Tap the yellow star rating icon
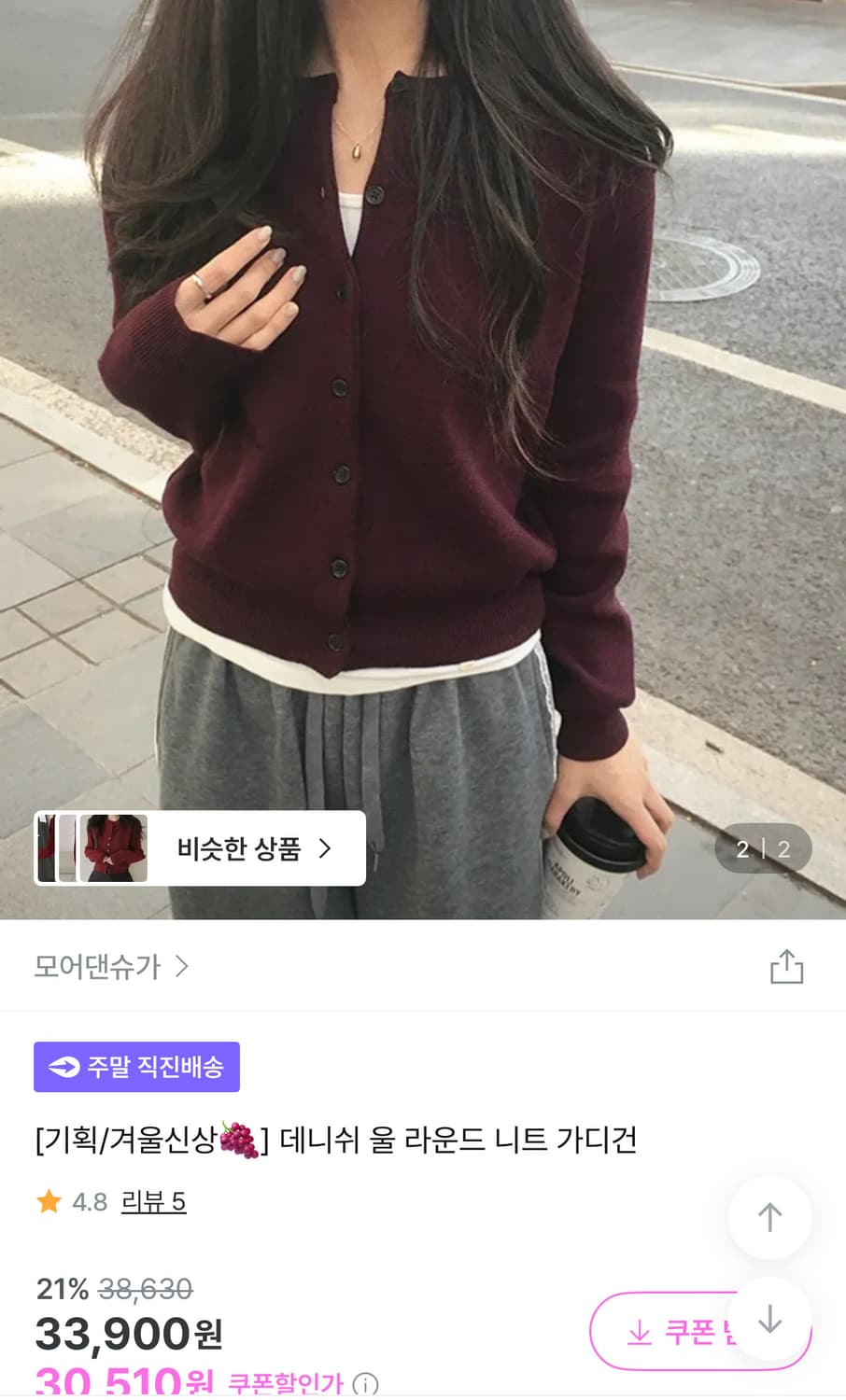Viewport: 846px width, 1400px height. (48, 1203)
